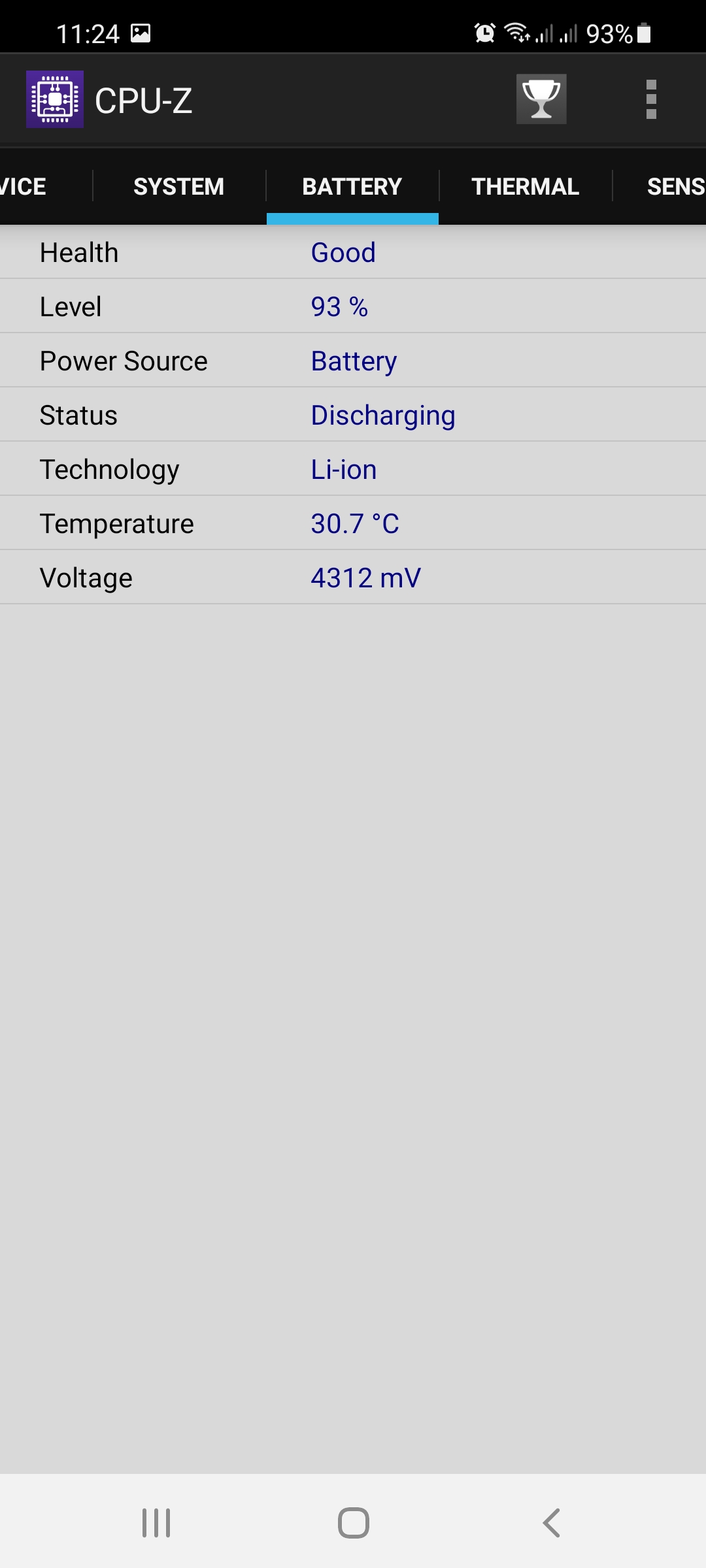Open the three-dot overflow menu
This screenshot has height=1568, width=706.
(x=651, y=99)
